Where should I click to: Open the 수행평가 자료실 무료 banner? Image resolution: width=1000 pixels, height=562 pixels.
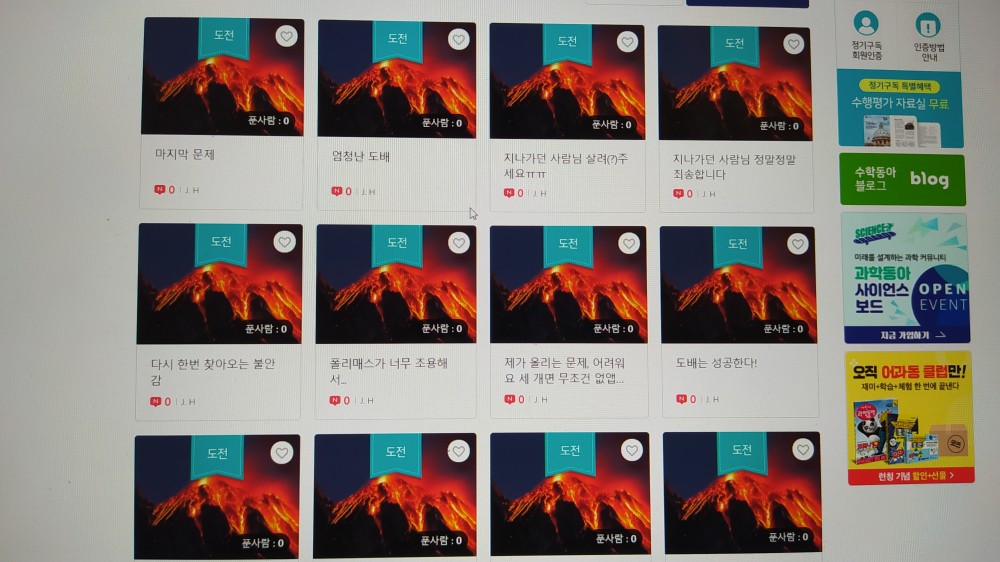point(900,110)
